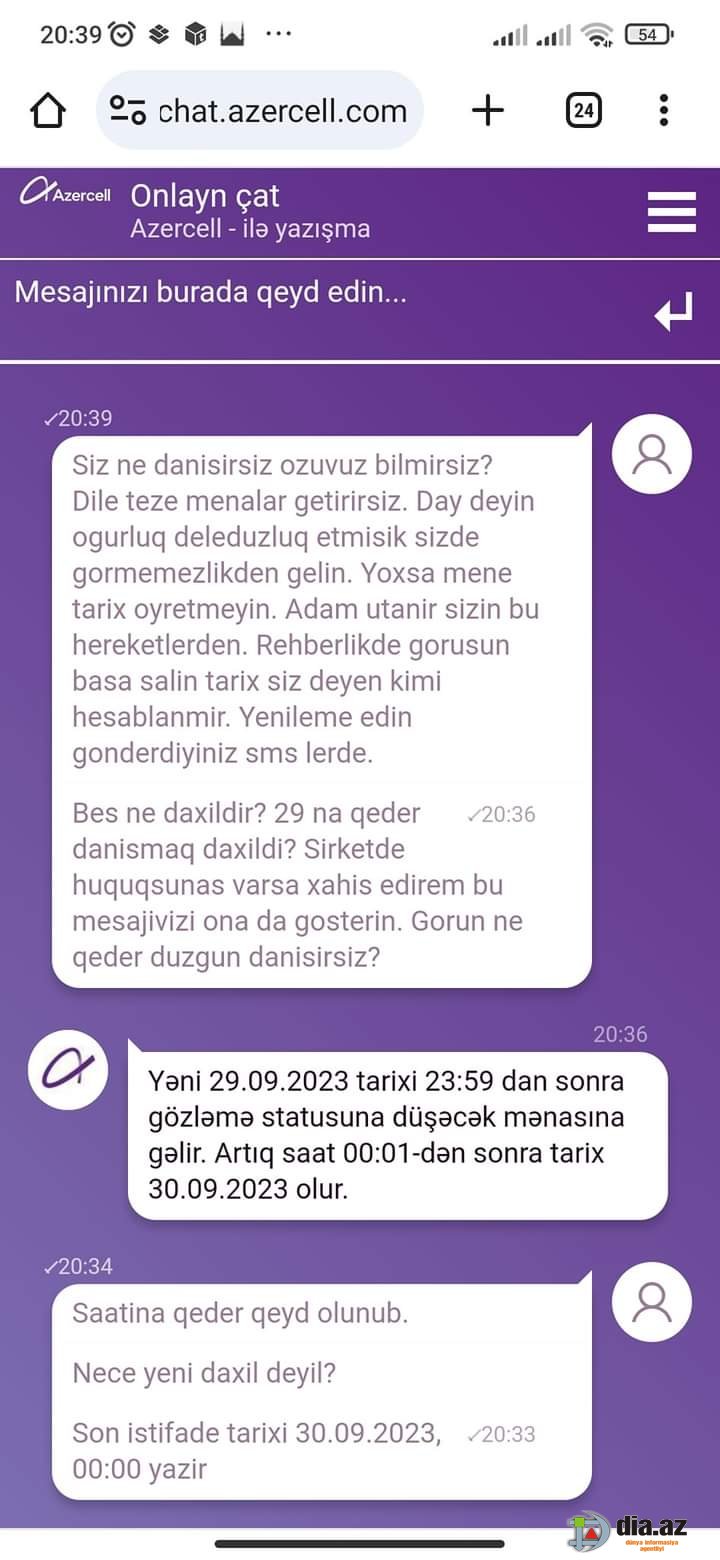720x1560 pixels.
Task: Open a new browser tab
Action: coord(487,110)
